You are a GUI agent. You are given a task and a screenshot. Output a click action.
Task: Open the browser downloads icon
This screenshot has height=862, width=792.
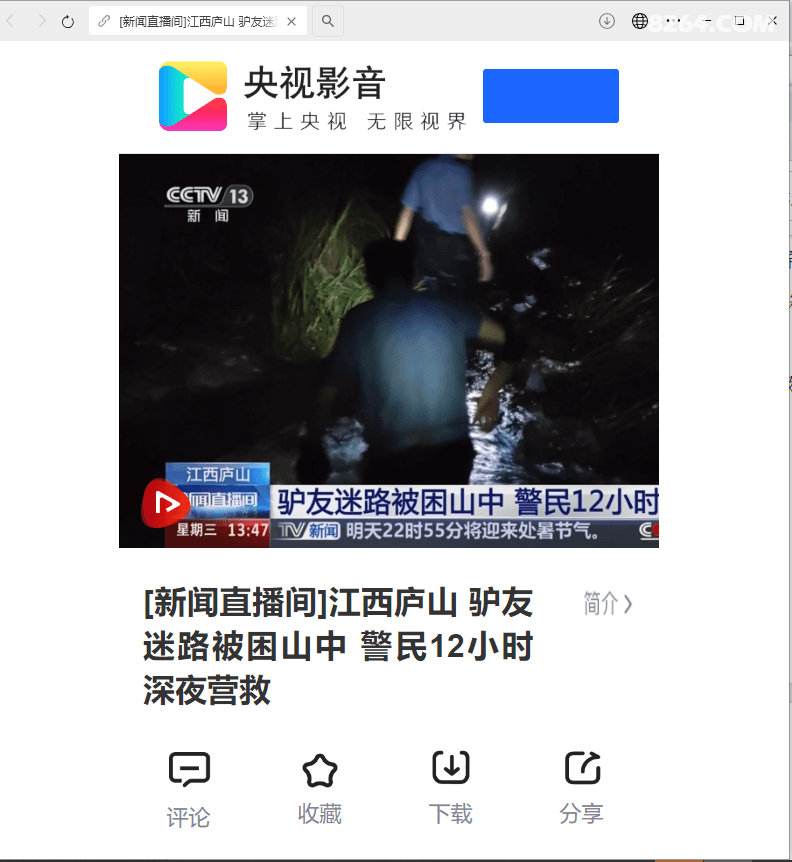pos(607,21)
